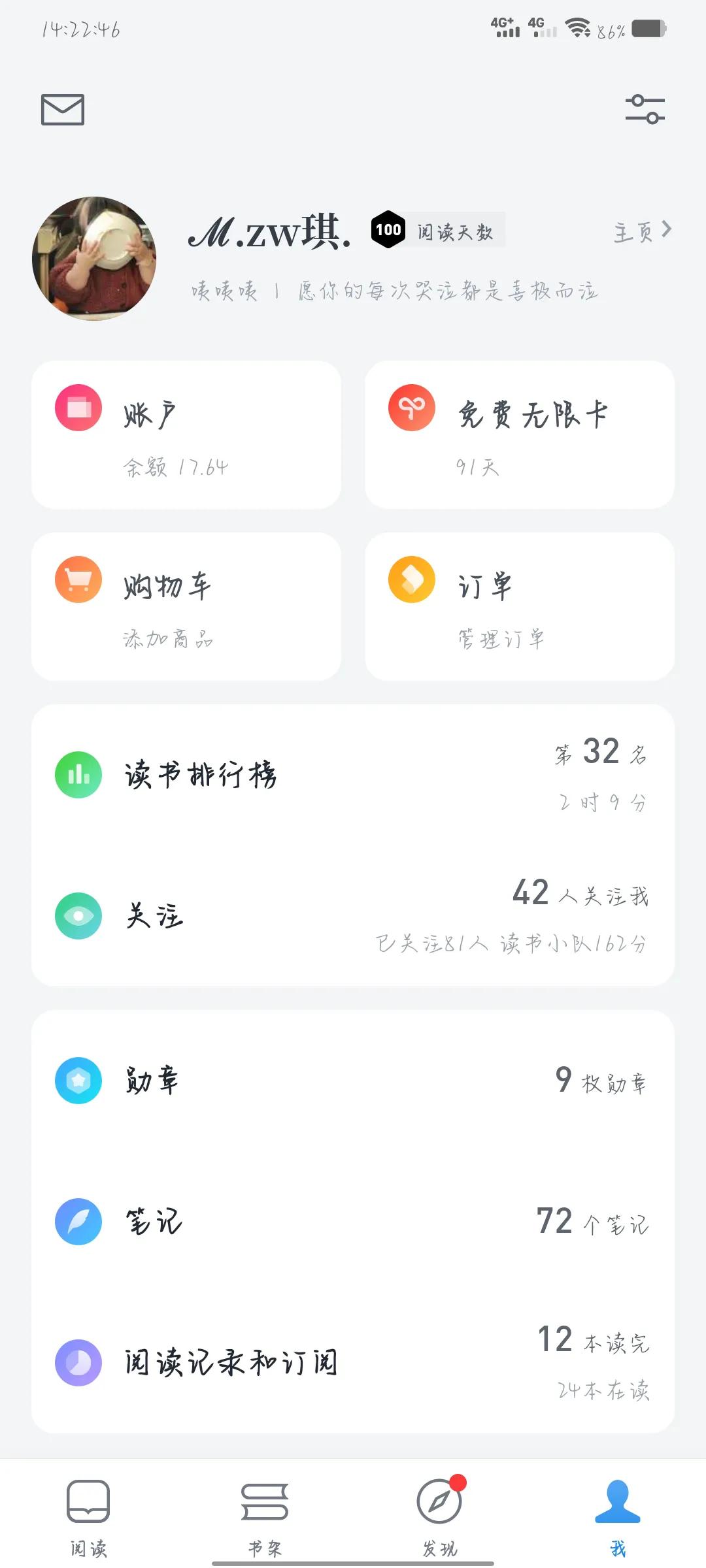Screen dimensions: 706x1568
Task: Expand the 主页 chevron arrow
Action: coord(665,229)
